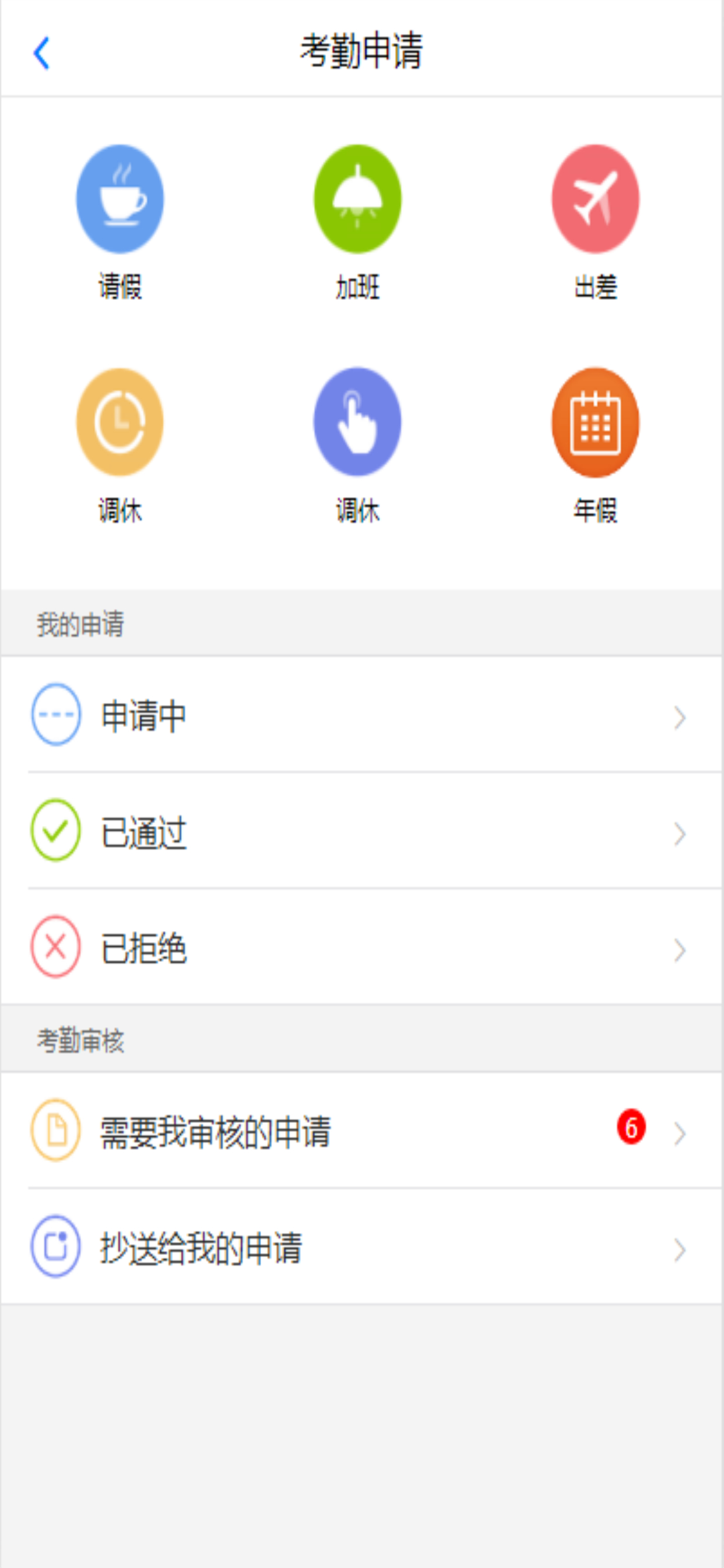
Task: Open the 已通过 approved applications list
Action: tap(362, 831)
